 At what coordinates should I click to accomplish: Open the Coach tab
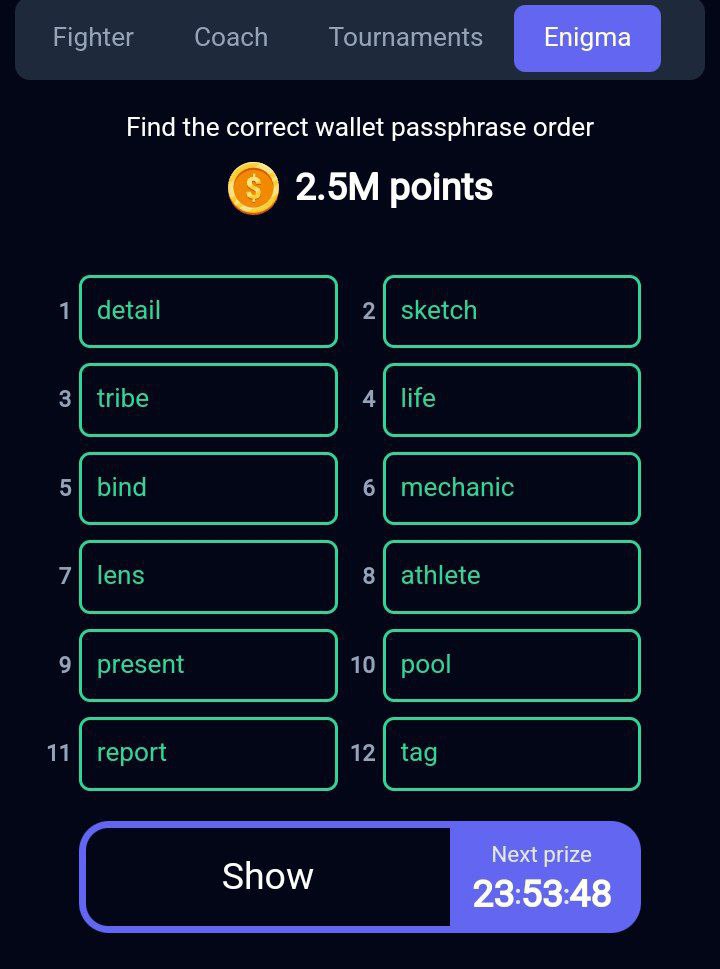231,38
